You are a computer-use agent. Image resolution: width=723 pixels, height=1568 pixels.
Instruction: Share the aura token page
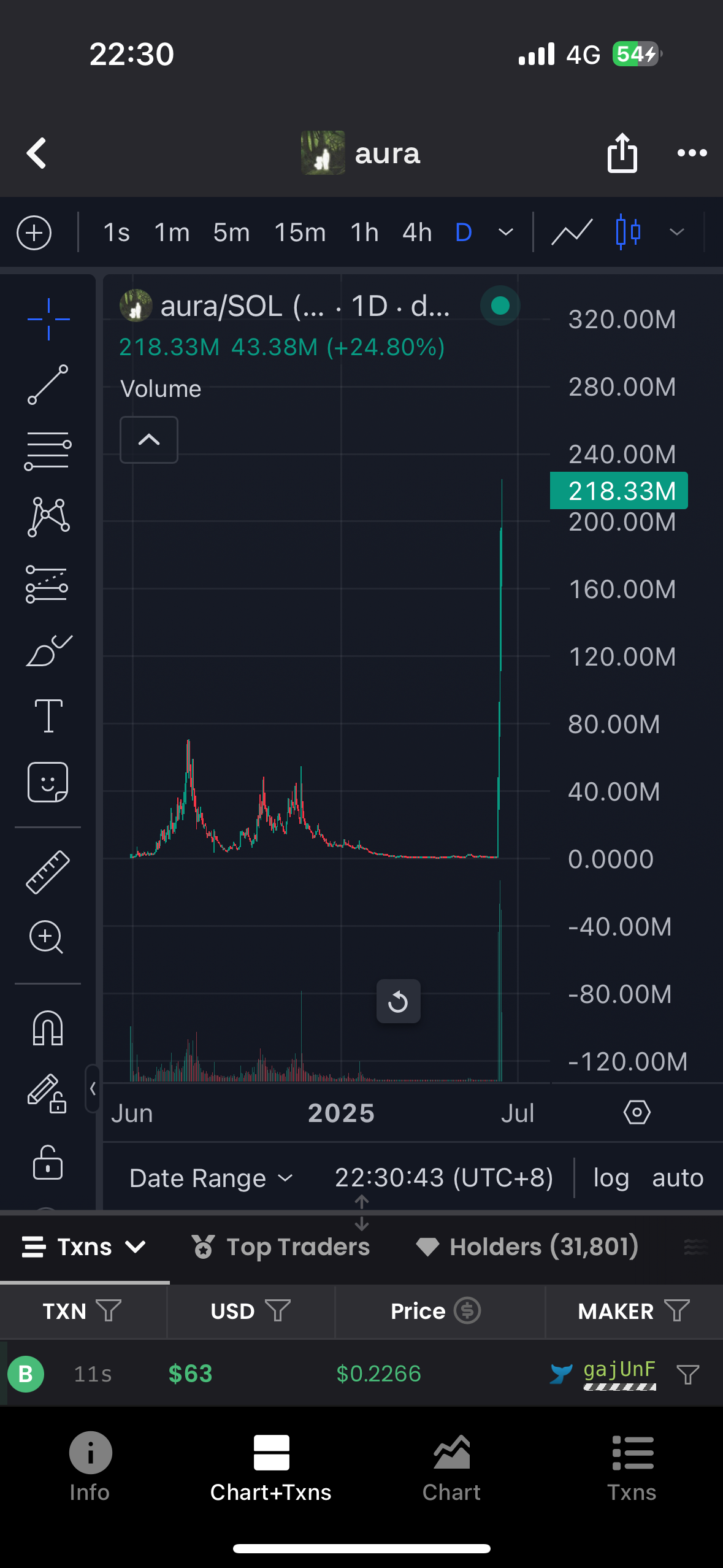point(622,153)
